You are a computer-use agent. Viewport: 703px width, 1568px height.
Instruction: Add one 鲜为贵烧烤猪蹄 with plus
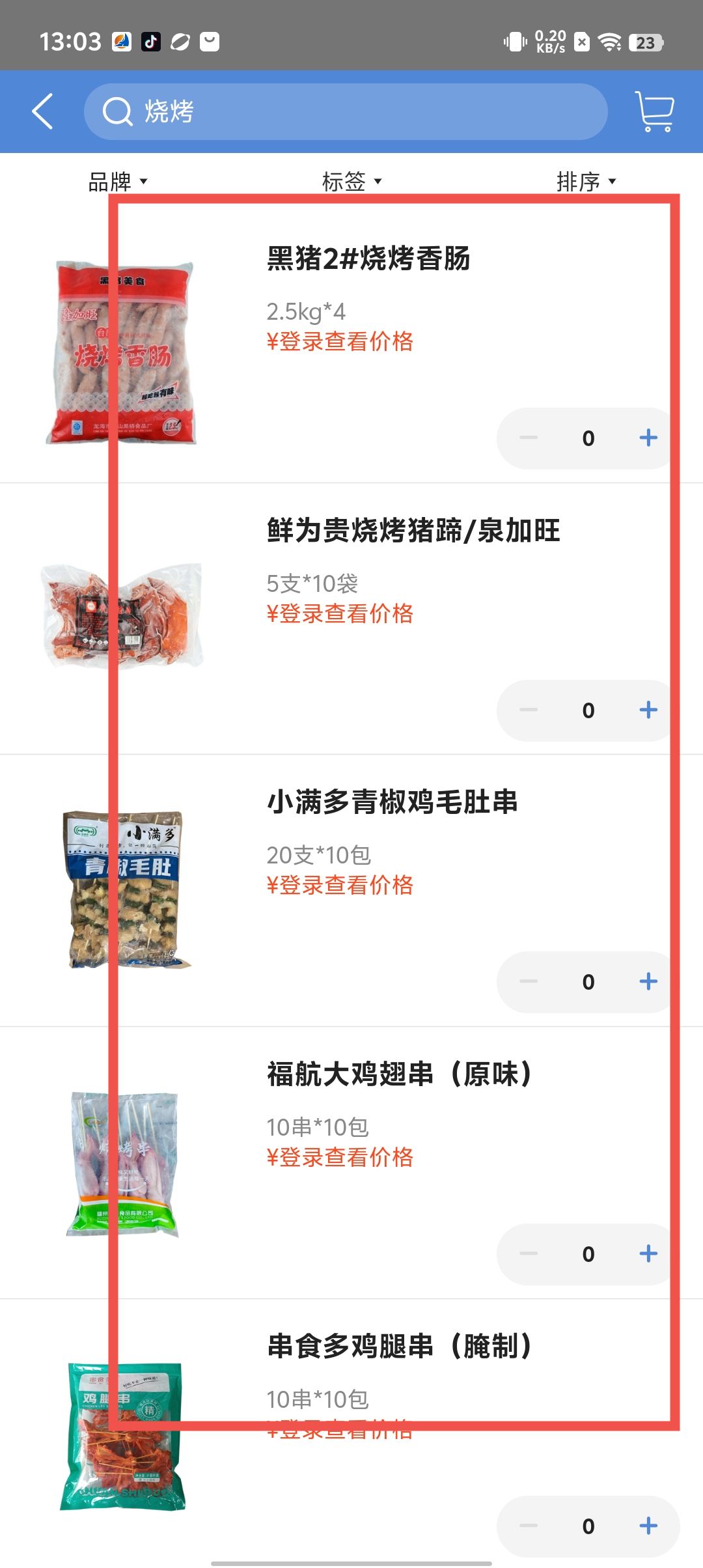pos(648,710)
